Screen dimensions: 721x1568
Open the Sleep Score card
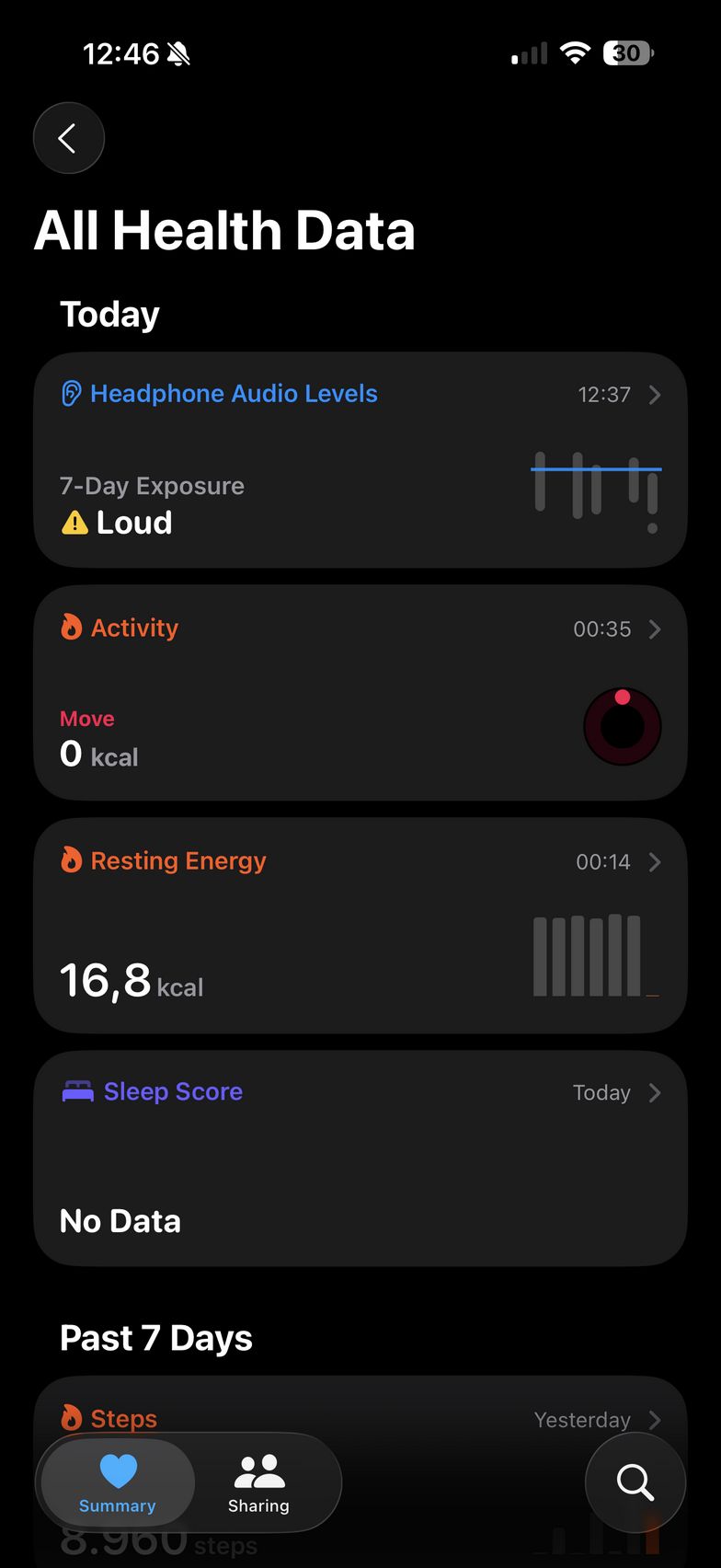point(360,1158)
